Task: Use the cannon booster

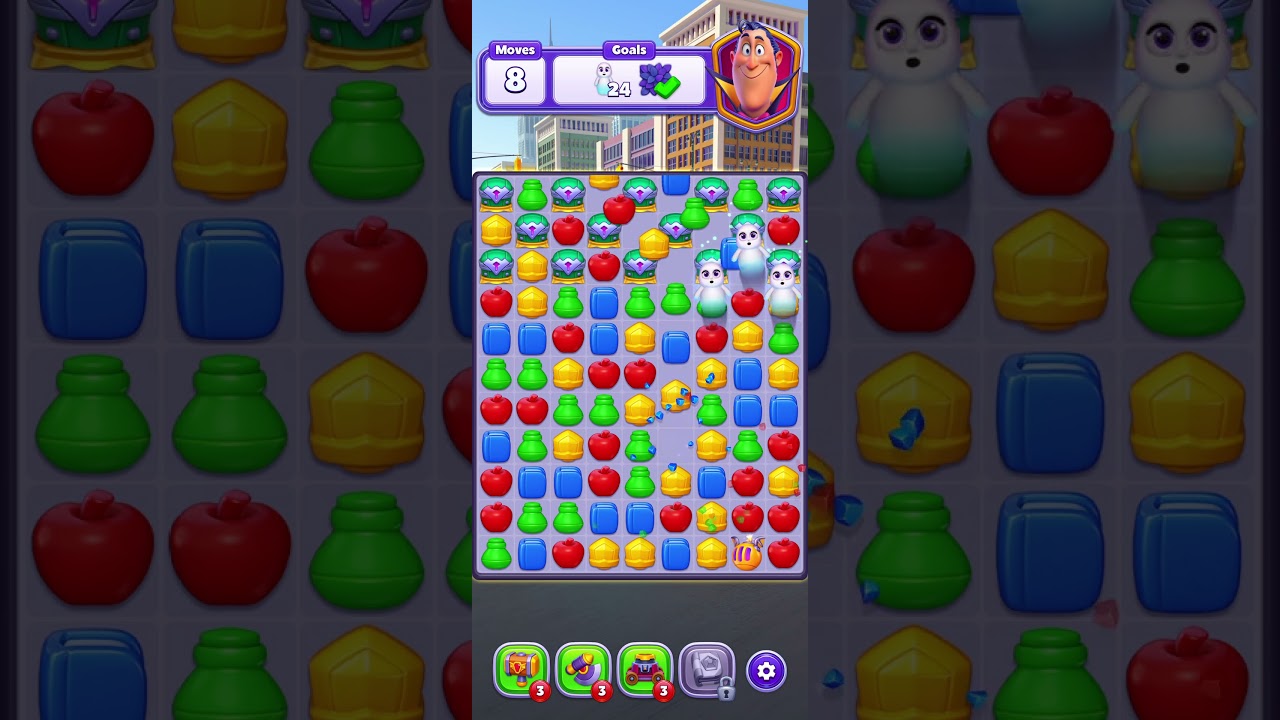Action: pos(646,670)
